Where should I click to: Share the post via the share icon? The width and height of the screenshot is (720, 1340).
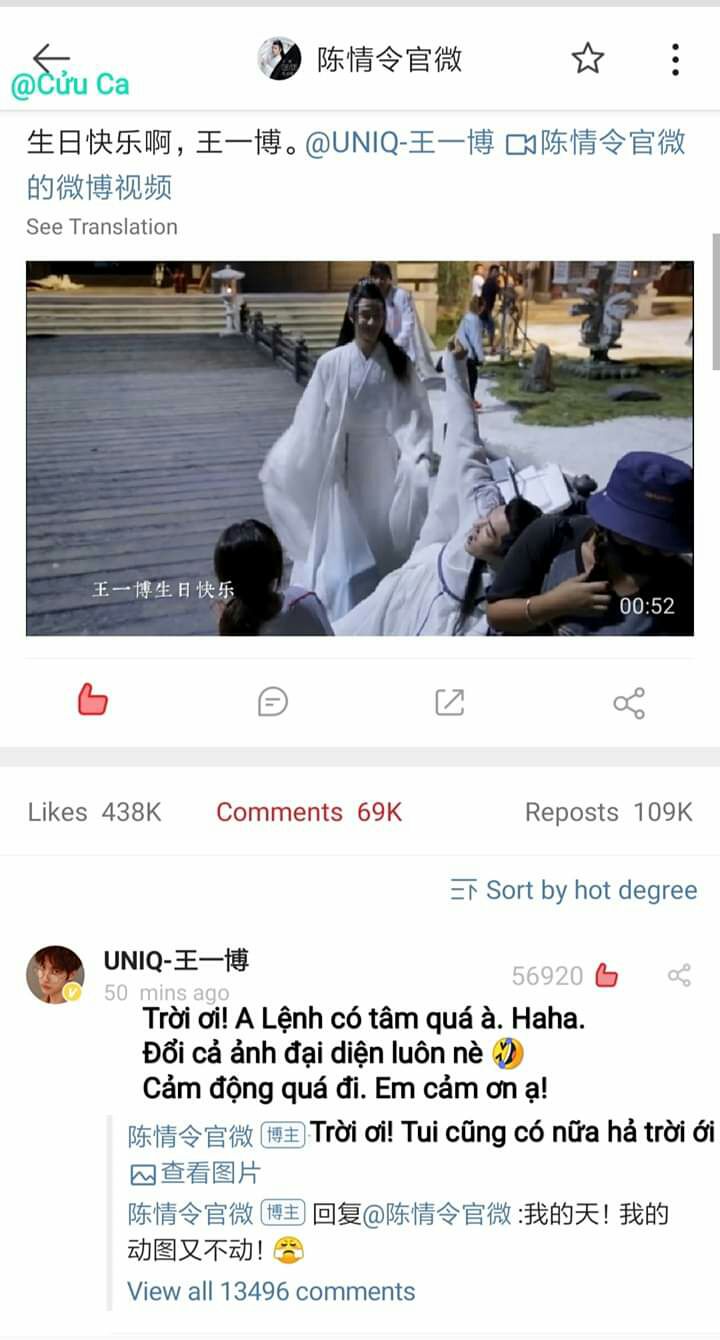(629, 703)
